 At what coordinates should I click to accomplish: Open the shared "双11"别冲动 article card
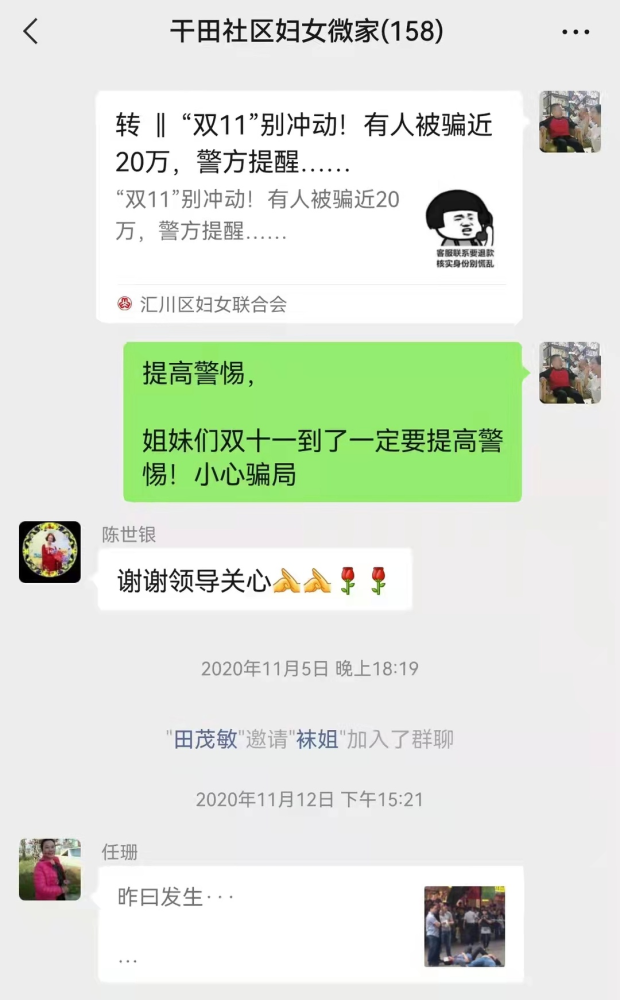click(x=308, y=206)
